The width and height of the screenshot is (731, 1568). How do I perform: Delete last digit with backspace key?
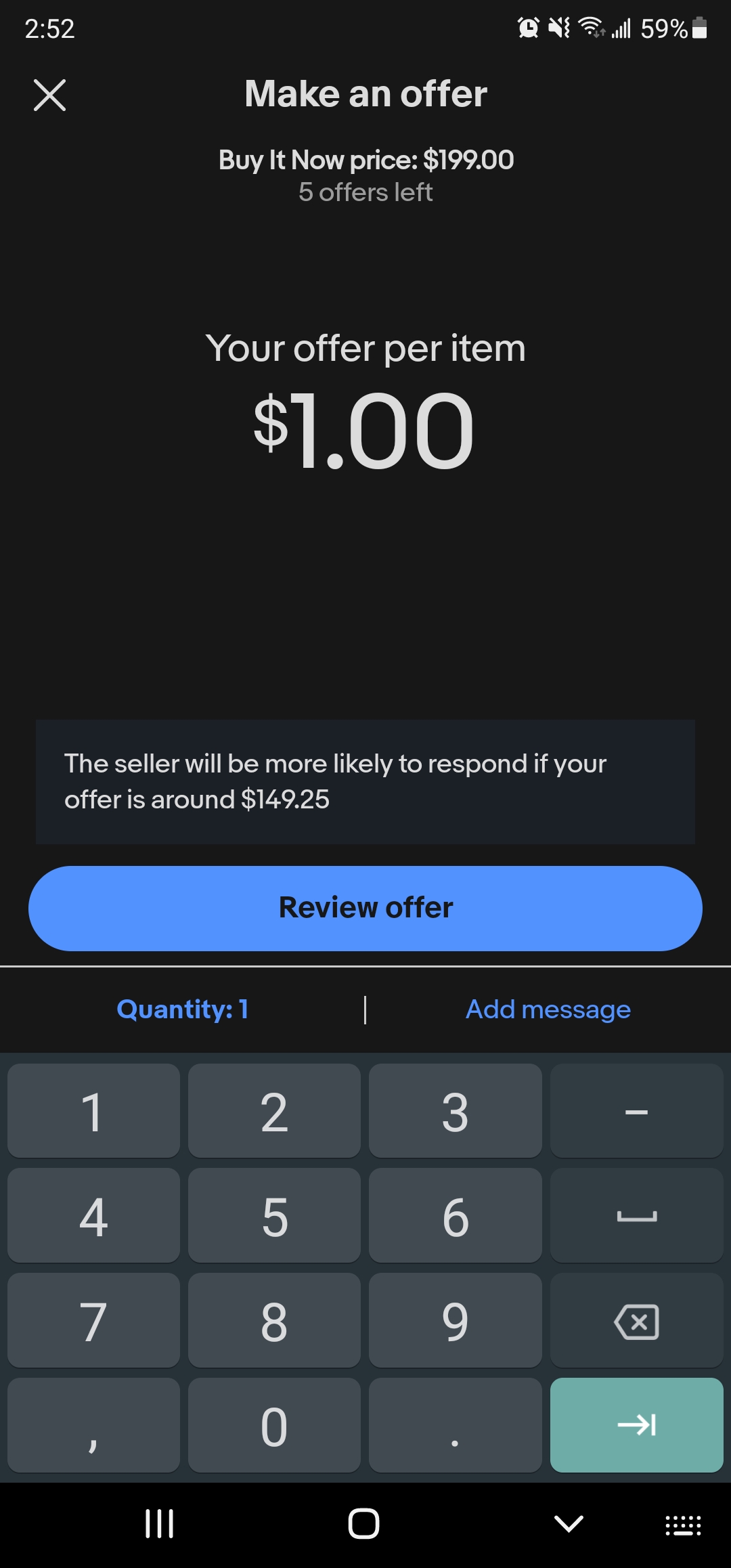pos(636,1320)
